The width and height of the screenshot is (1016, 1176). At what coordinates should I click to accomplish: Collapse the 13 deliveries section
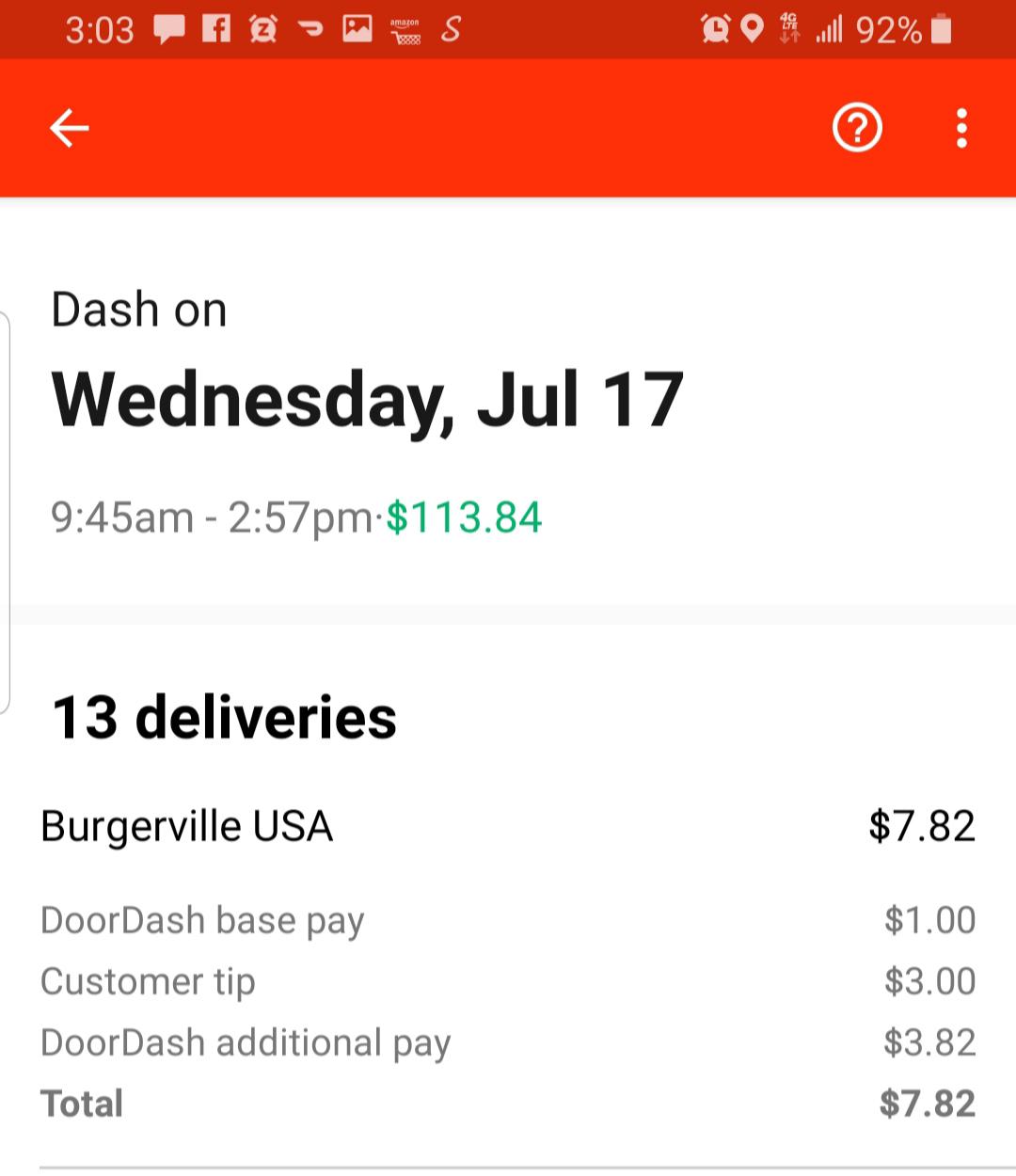click(224, 716)
